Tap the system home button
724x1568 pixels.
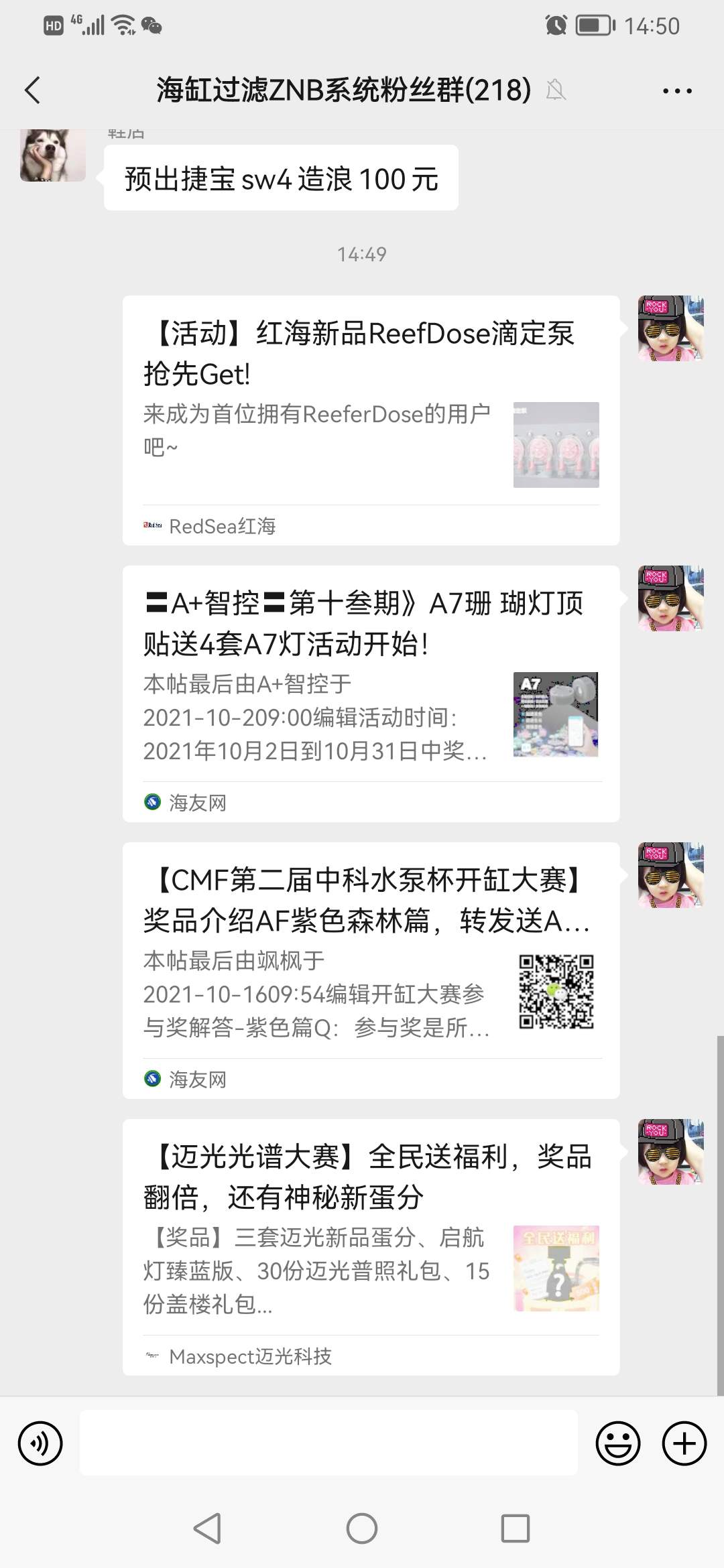362,1528
